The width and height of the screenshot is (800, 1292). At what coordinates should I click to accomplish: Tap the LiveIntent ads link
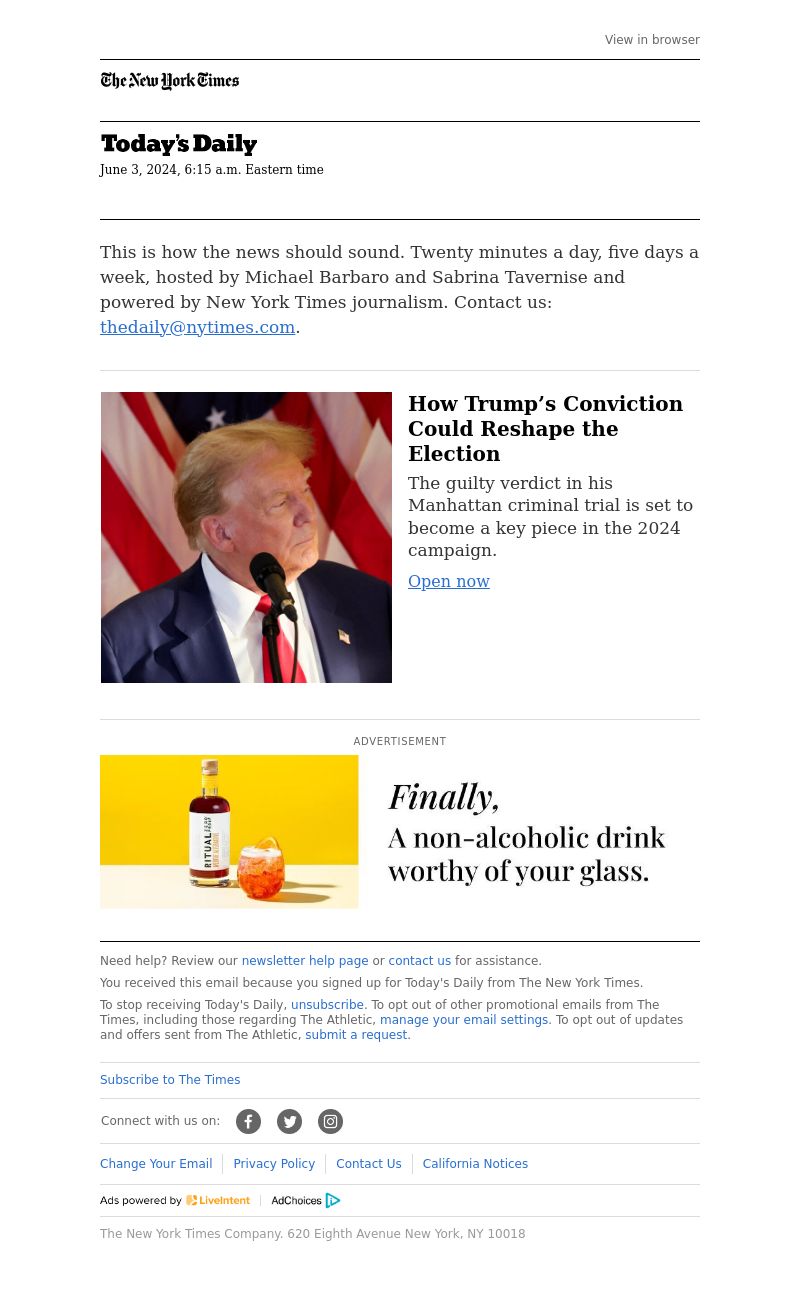point(217,1200)
